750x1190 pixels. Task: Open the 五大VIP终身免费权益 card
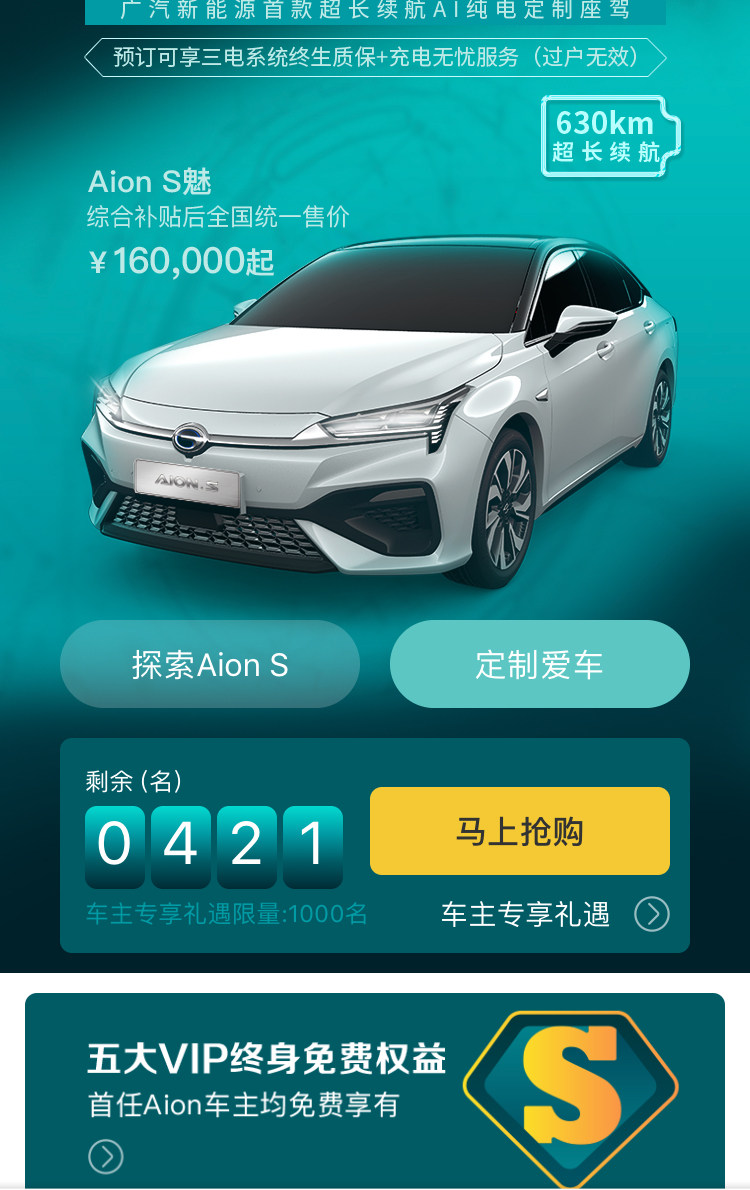[x=374, y=1090]
